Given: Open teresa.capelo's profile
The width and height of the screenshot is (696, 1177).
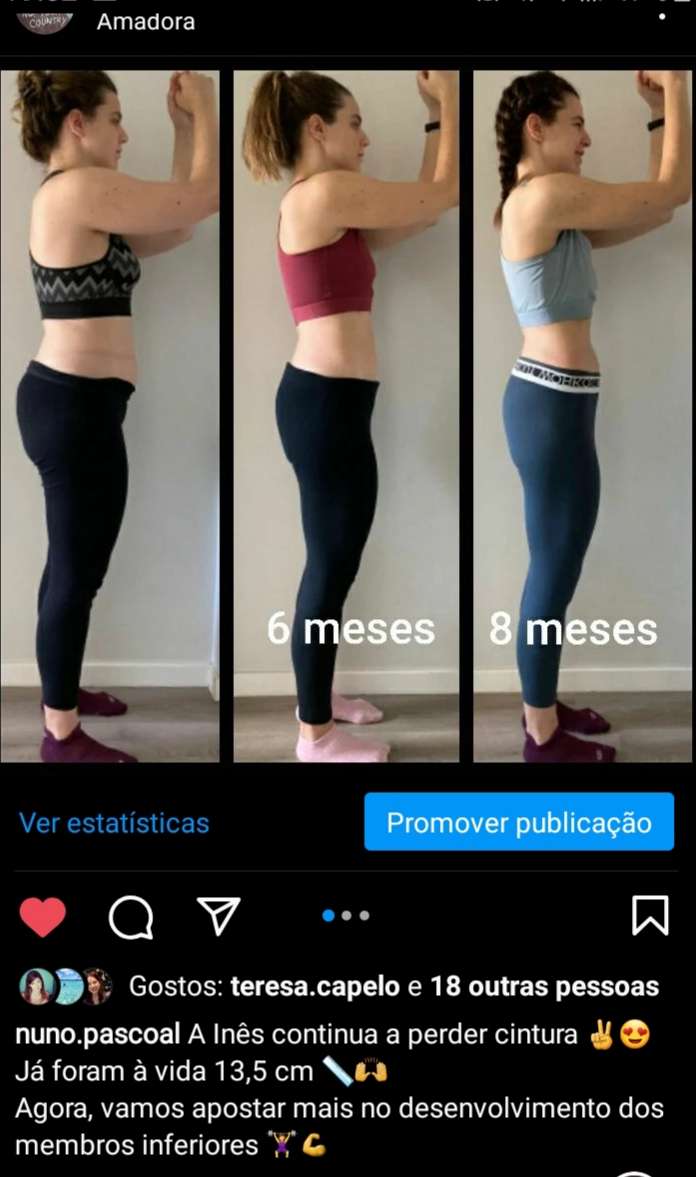Looking at the screenshot, I should 315,987.
